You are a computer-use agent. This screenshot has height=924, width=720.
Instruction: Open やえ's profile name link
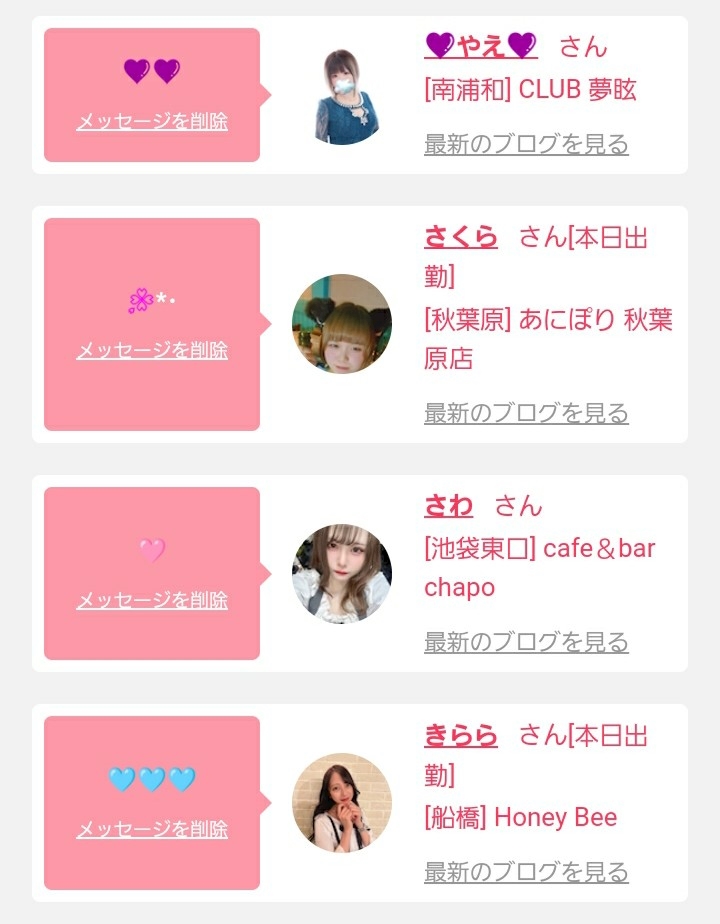[x=481, y=46]
